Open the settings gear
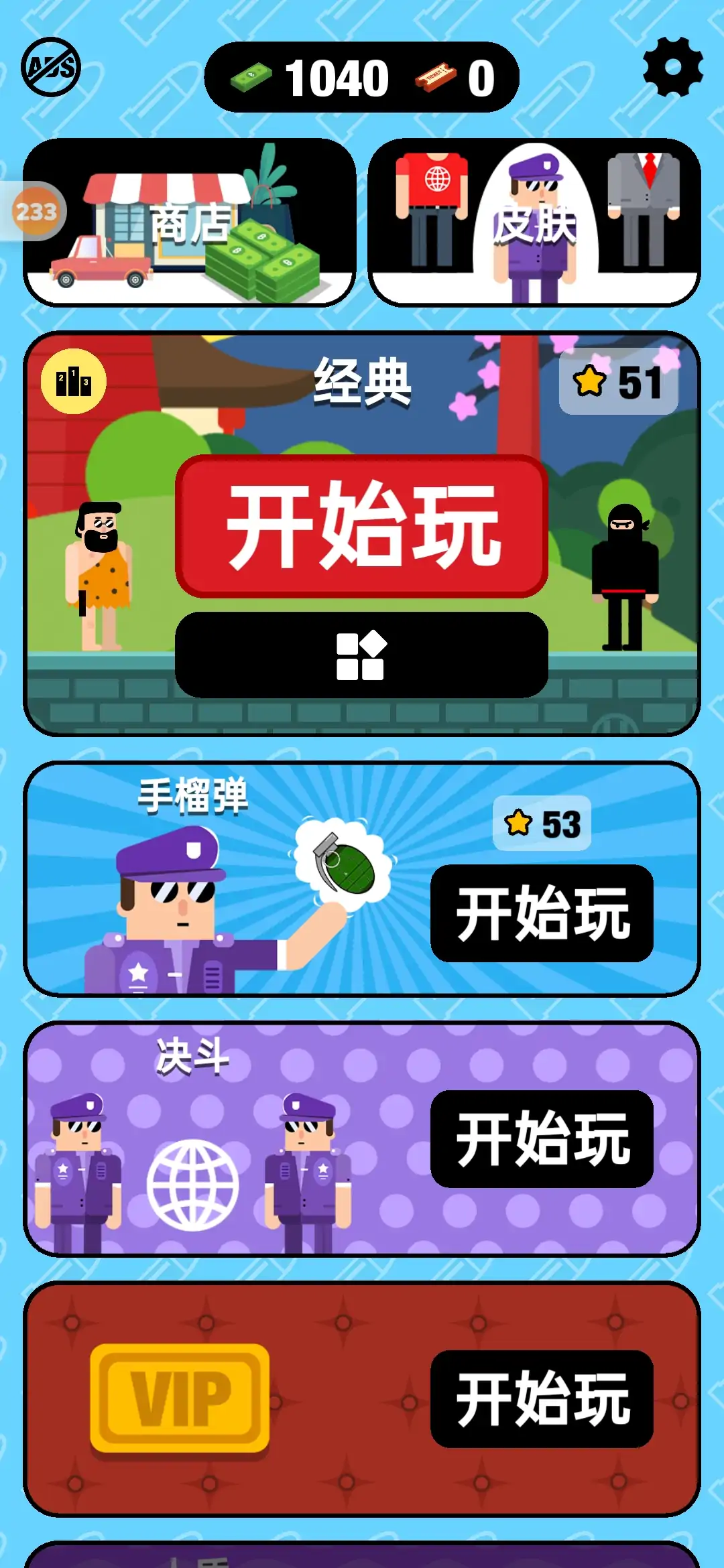The image size is (724, 1568). 672,67
